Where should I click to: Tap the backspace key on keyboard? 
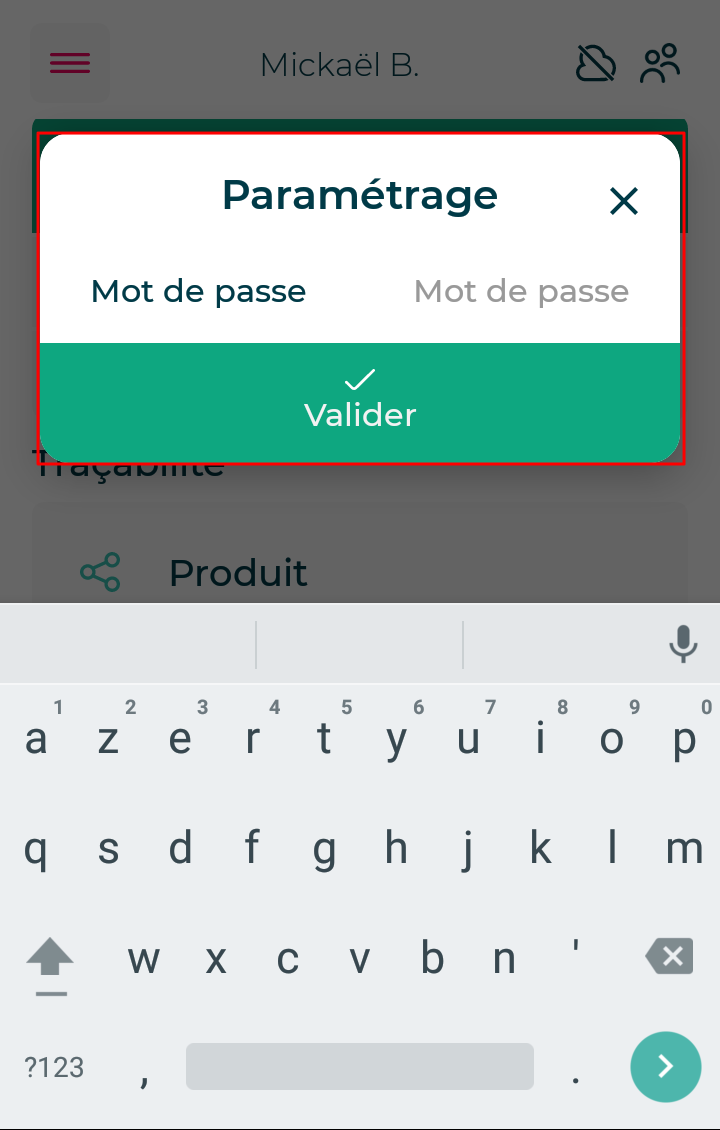point(670,957)
